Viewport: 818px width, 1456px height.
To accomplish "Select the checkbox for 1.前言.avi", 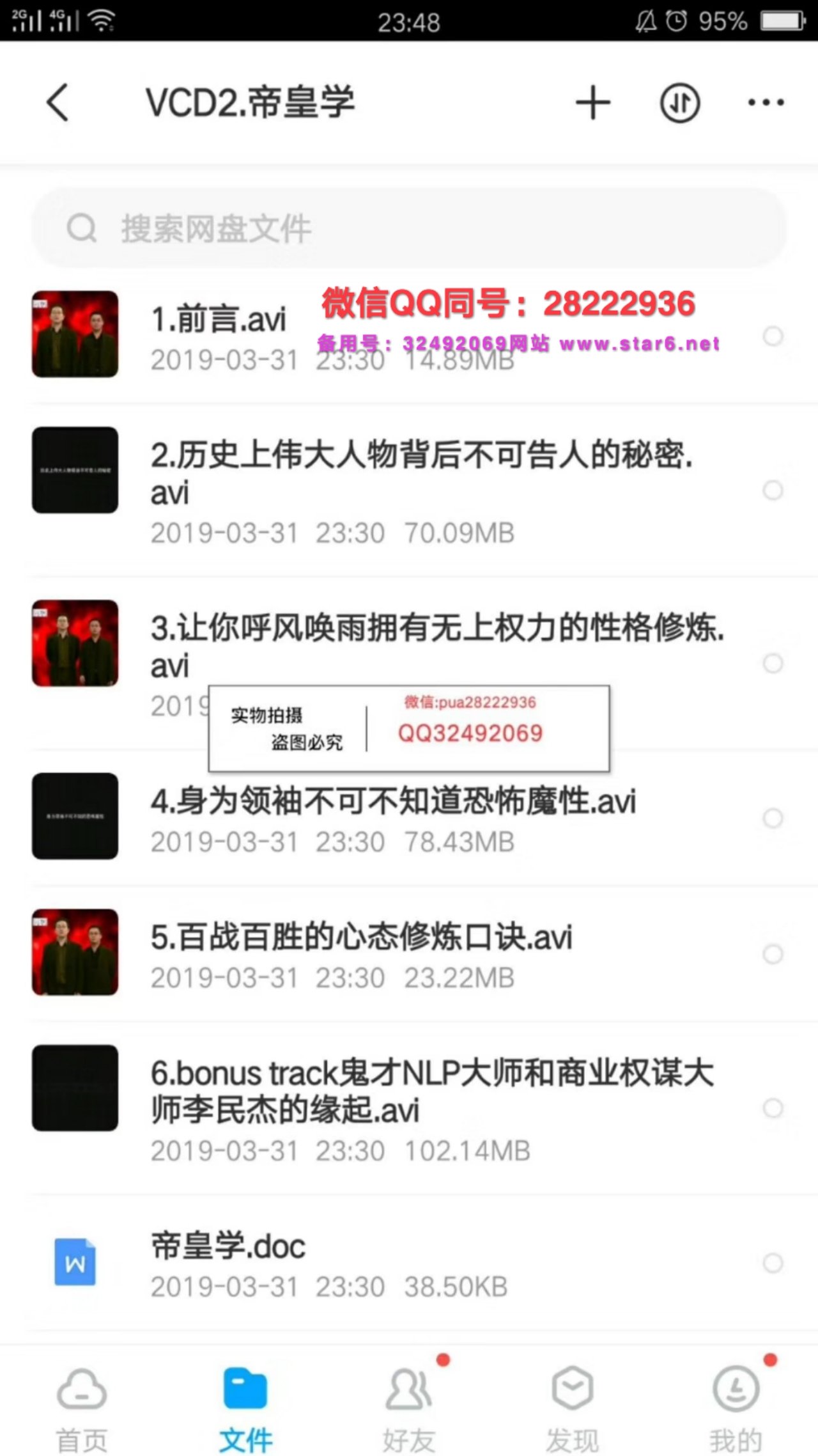I will point(773,336).
